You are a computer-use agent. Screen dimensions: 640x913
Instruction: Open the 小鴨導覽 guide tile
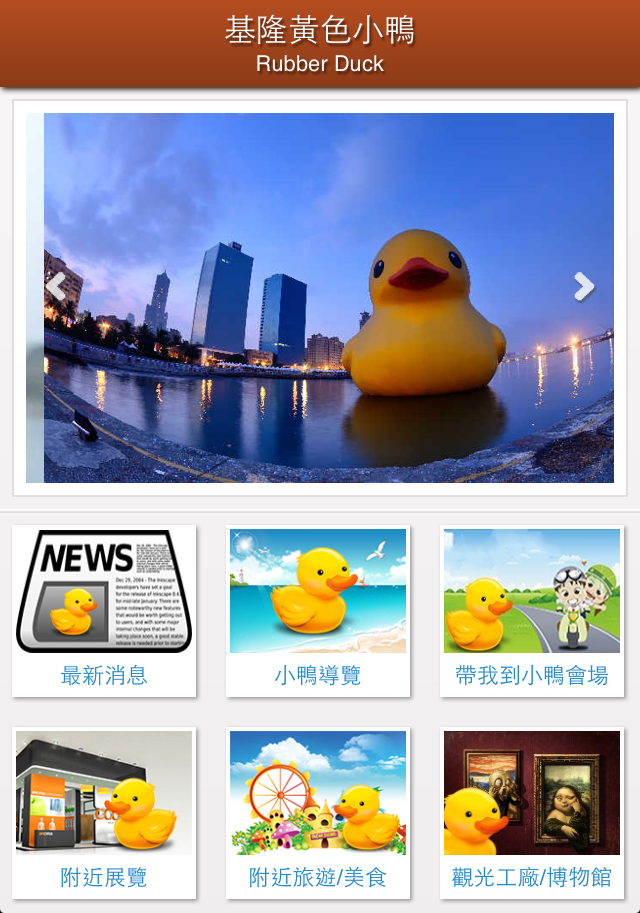pos(318,610)
